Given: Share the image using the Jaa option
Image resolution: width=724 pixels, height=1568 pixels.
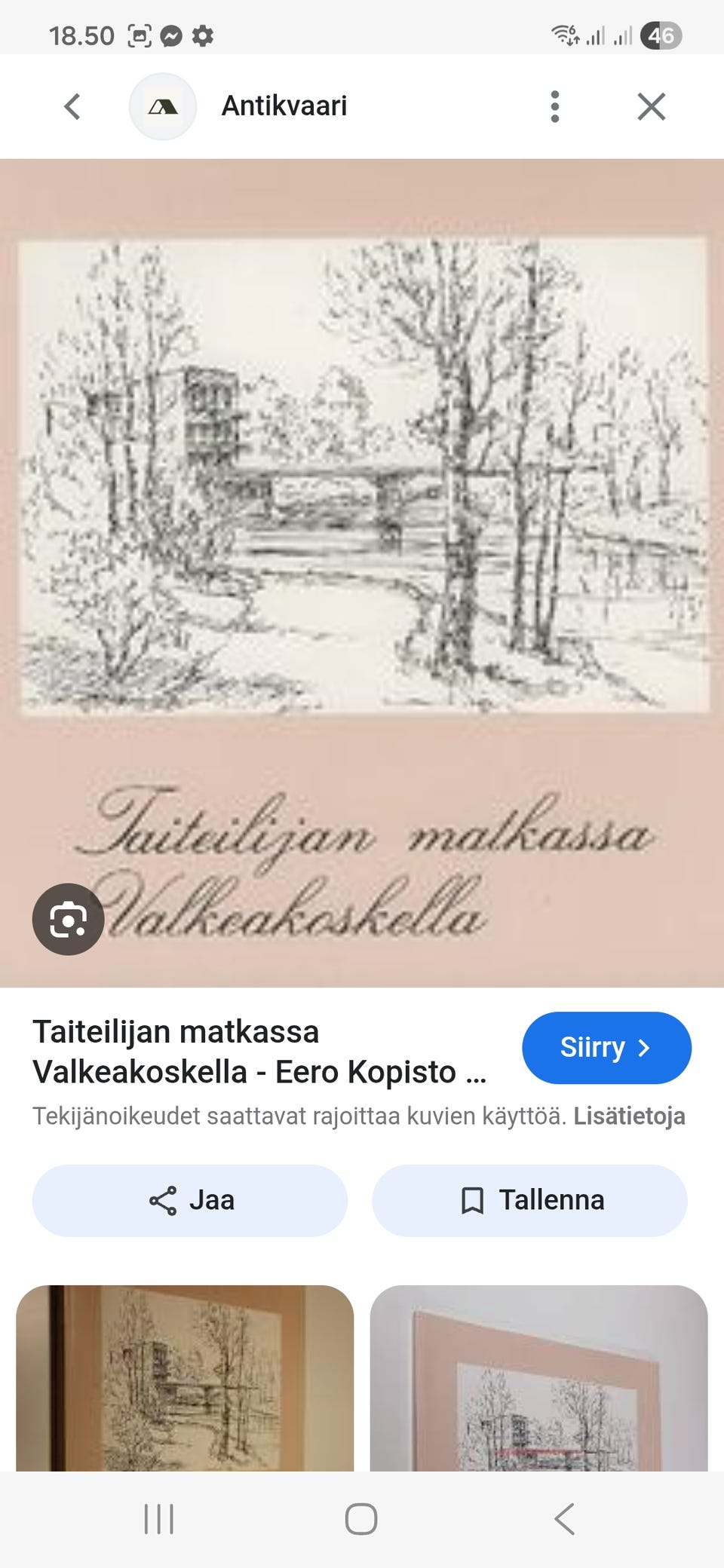Looking at the screenshot, I should [189, 1200].
